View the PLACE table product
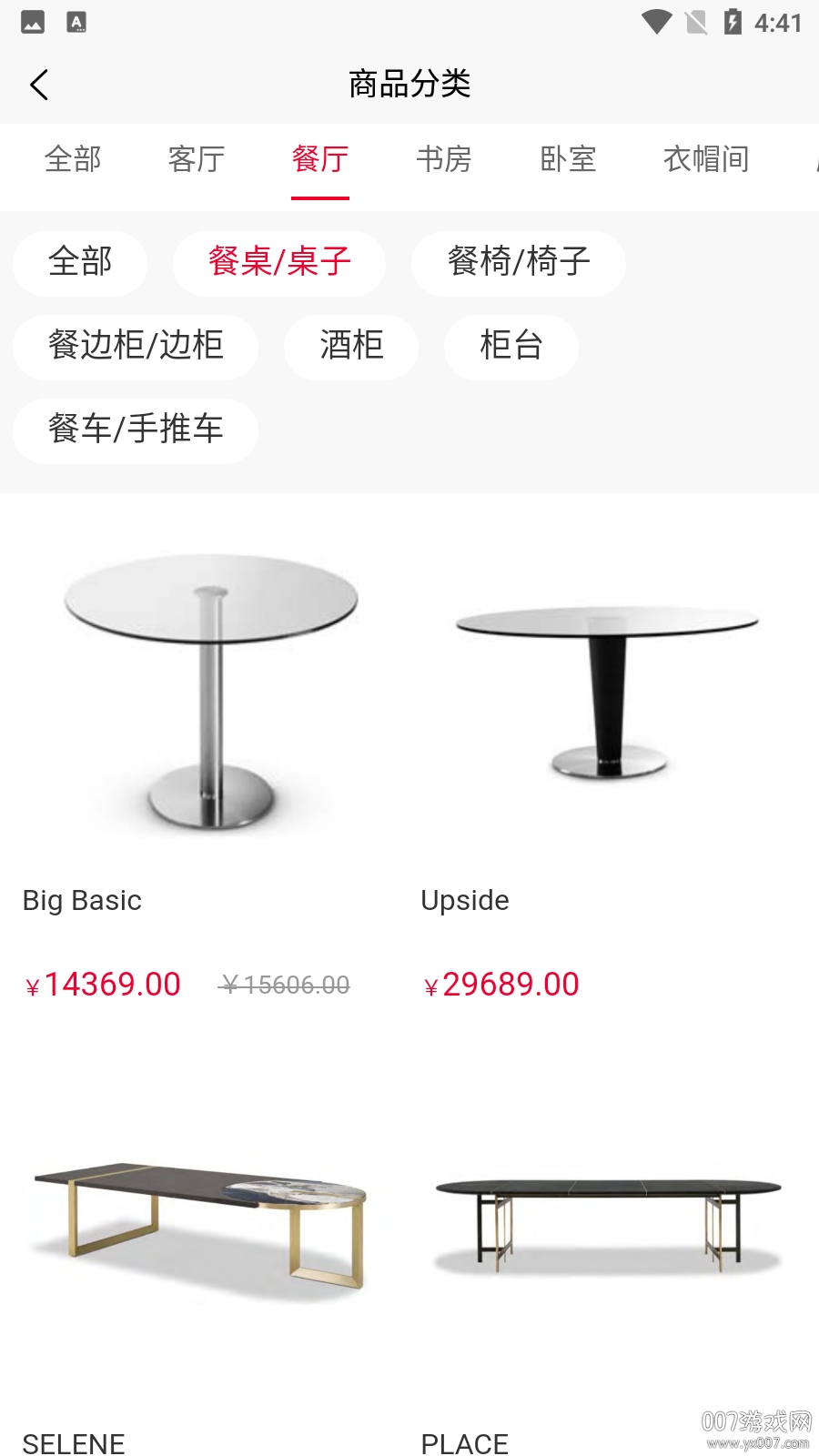 pyautogui.click(x=608, y=1224)
